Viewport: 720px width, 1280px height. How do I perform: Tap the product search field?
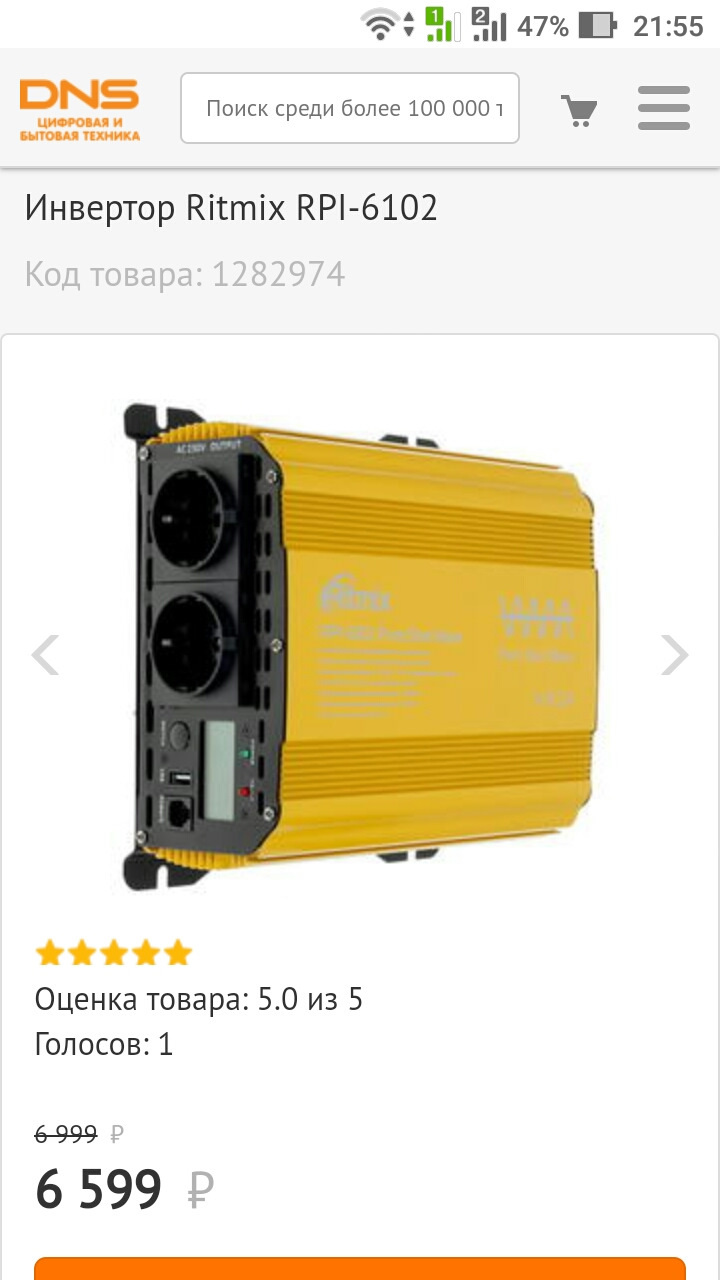350,108
